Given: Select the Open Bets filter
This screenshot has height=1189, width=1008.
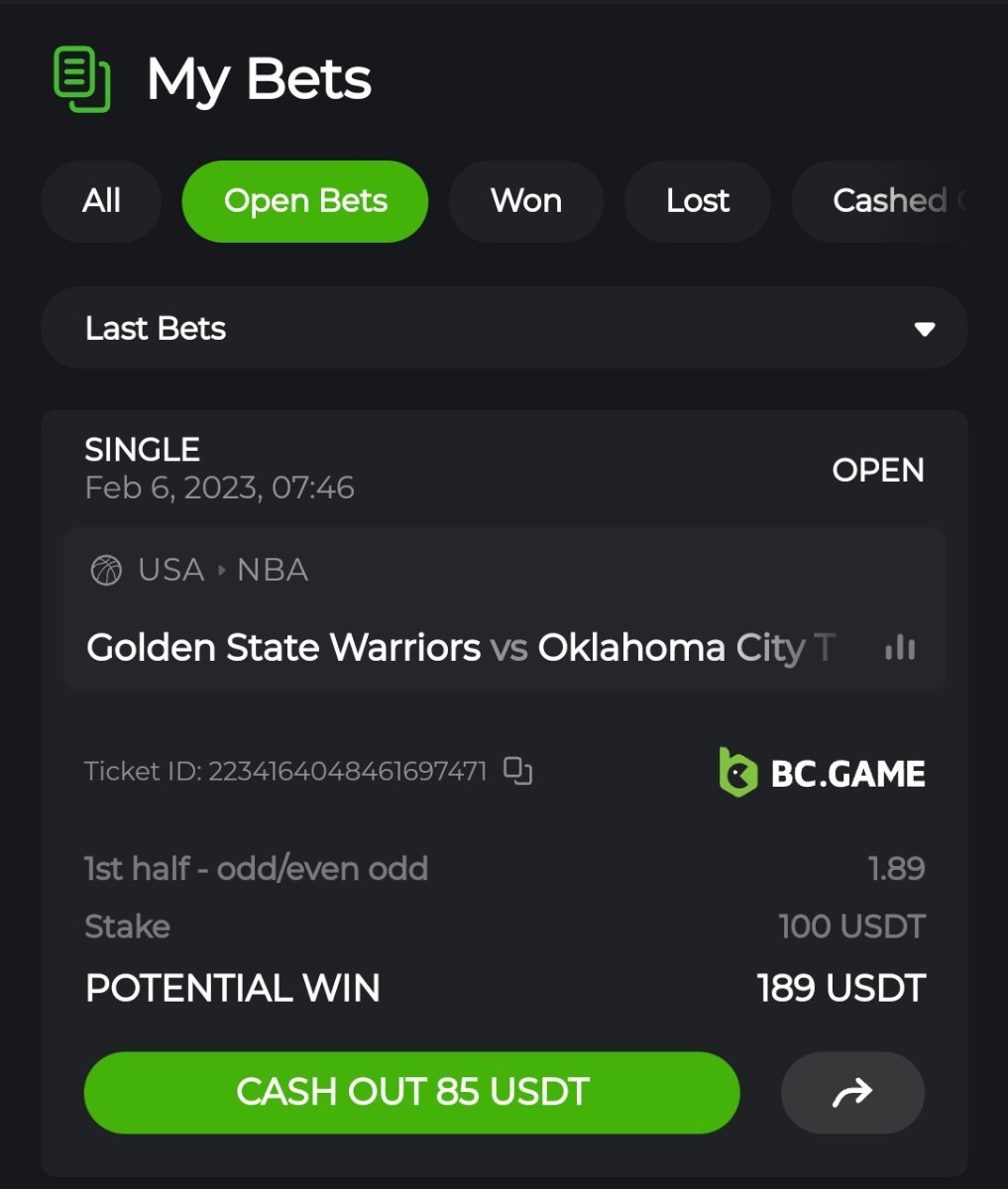Looking at the screenshot, I should tap(305, 201).
